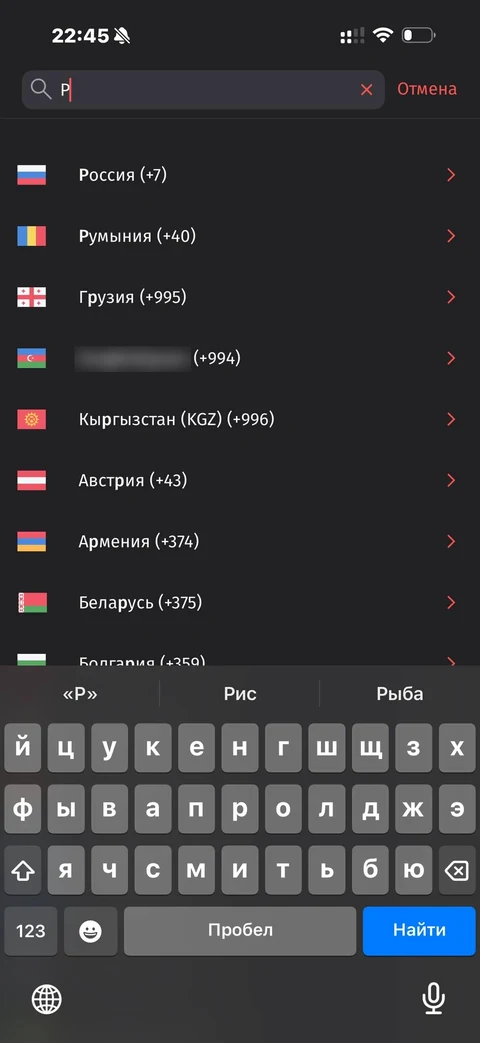This screenshot has width=480, height=1043.
Task: Start dictation with the microphone icon
Action: tap(433, 998)
